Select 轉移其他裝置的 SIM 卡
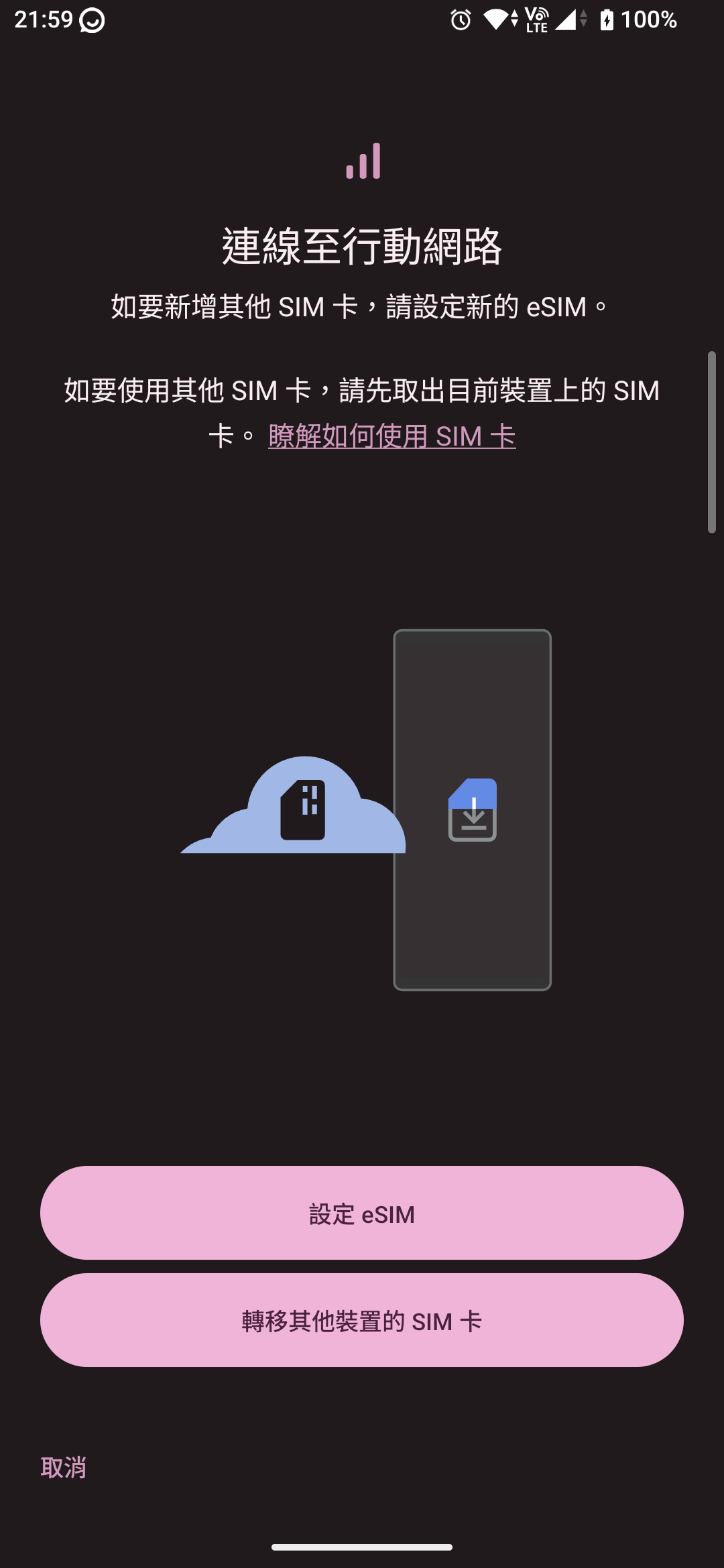The width and height of the screenshot is (724, 1568). click(362, 1320)
